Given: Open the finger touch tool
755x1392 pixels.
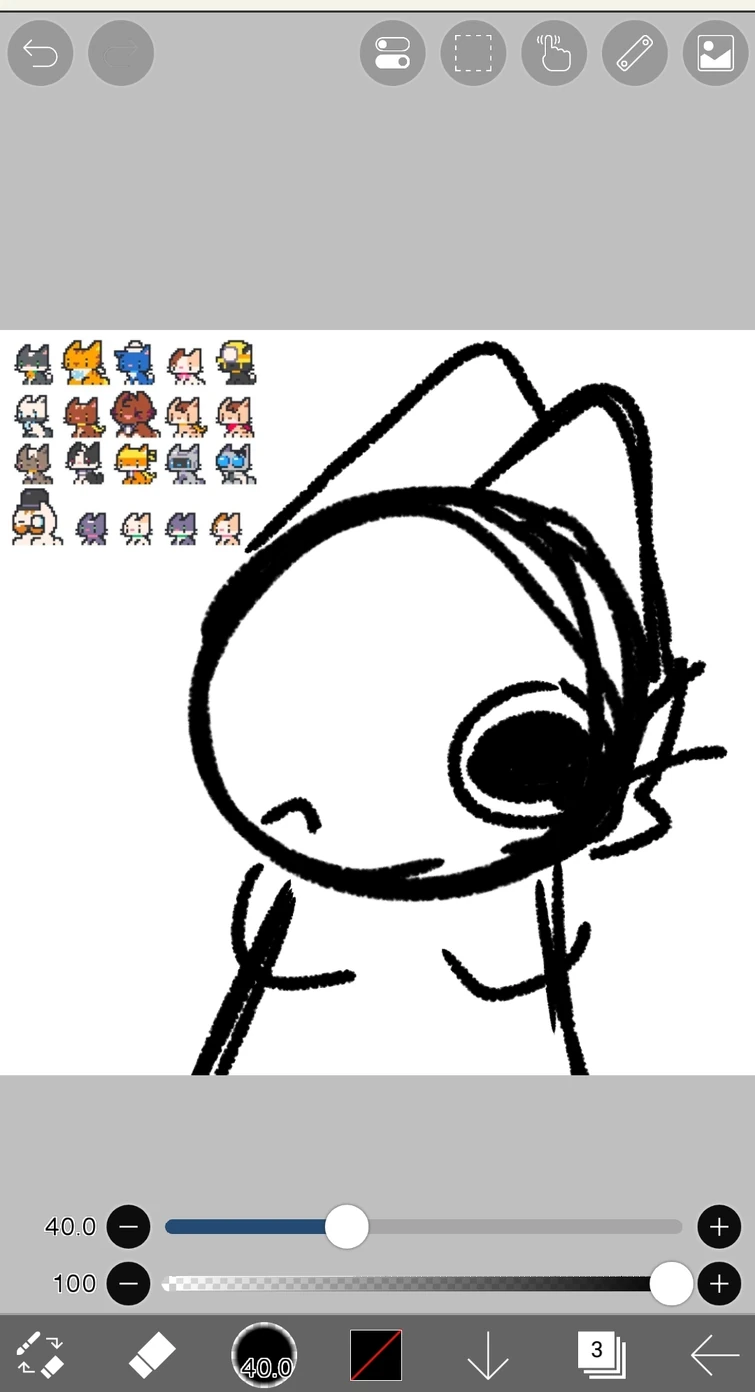Looking at the screenshot, I should coord(554,53).
